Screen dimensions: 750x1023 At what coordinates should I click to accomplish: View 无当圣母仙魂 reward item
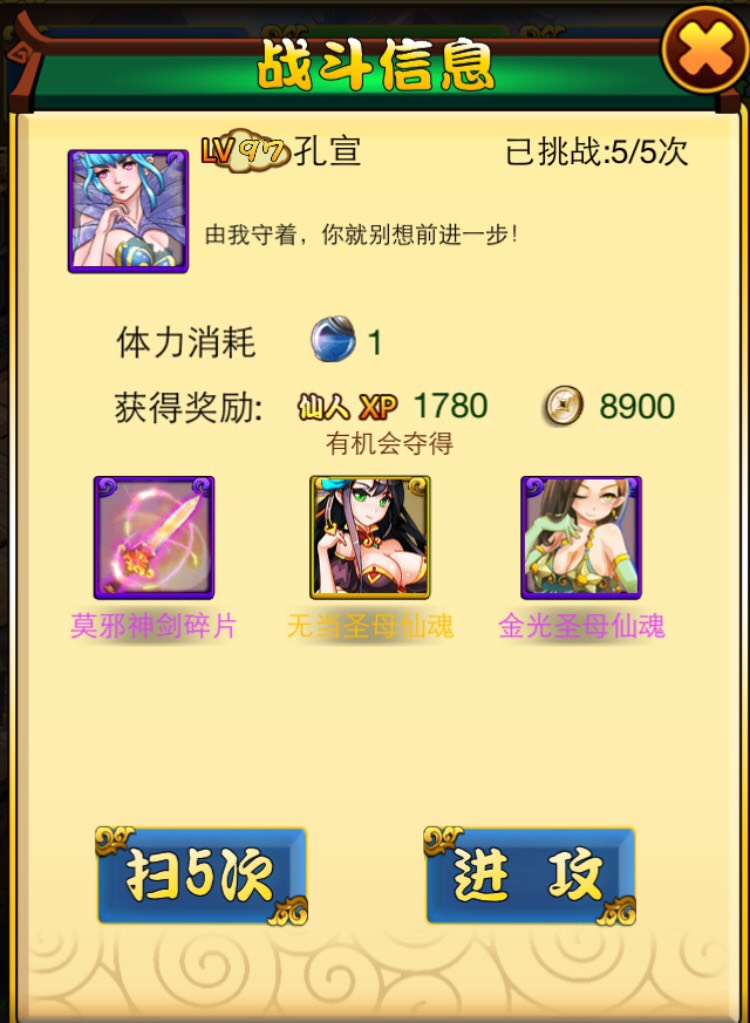[370, 537]
